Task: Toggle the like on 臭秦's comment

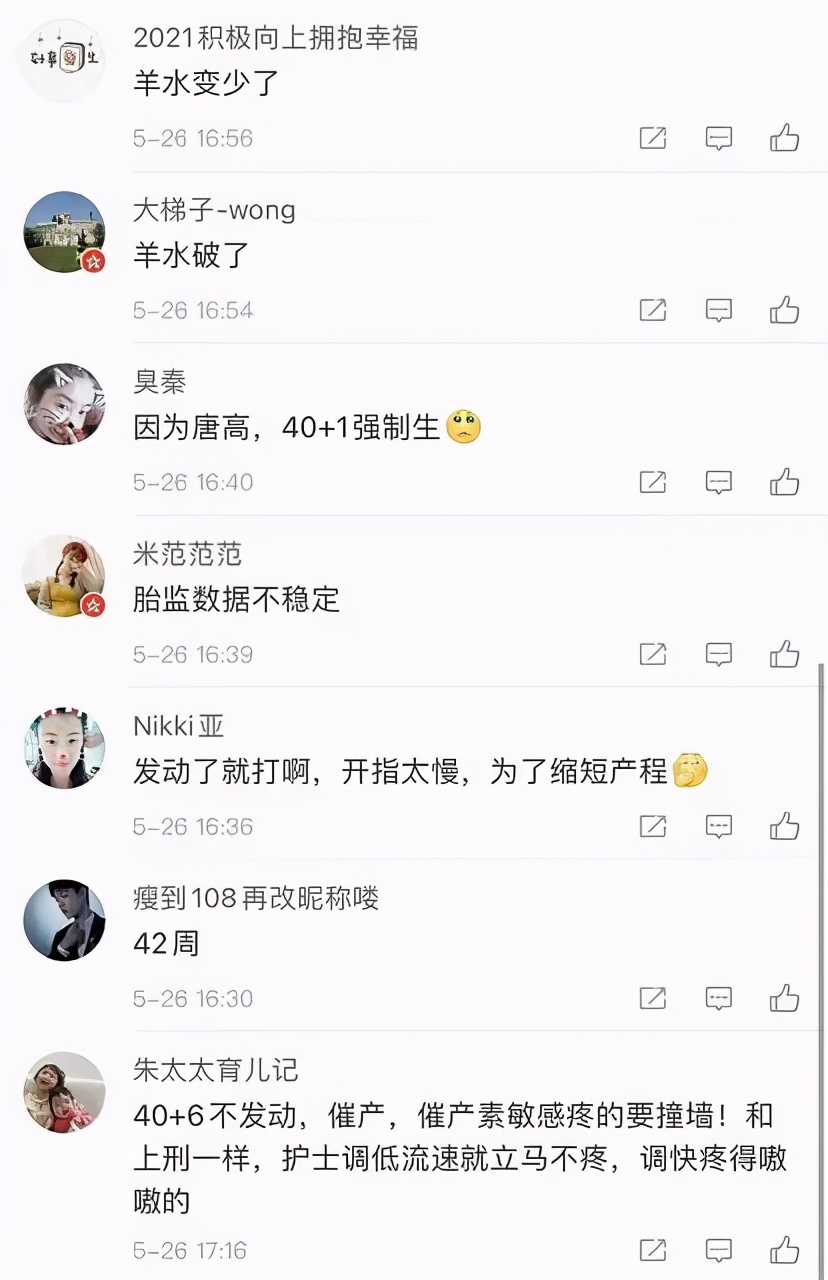Action: (x=785, y=482)
